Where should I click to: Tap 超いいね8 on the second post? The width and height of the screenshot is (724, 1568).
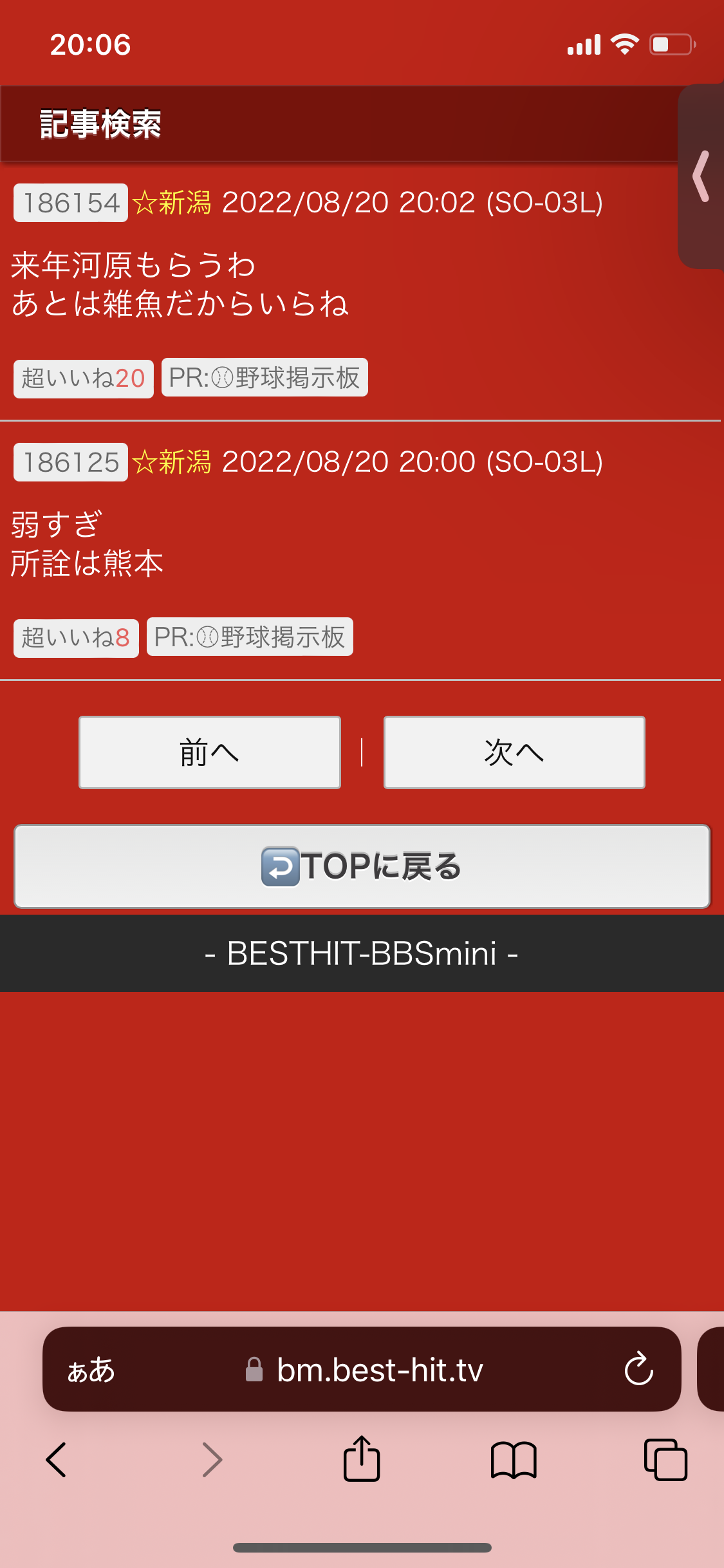tap(76, 638)
